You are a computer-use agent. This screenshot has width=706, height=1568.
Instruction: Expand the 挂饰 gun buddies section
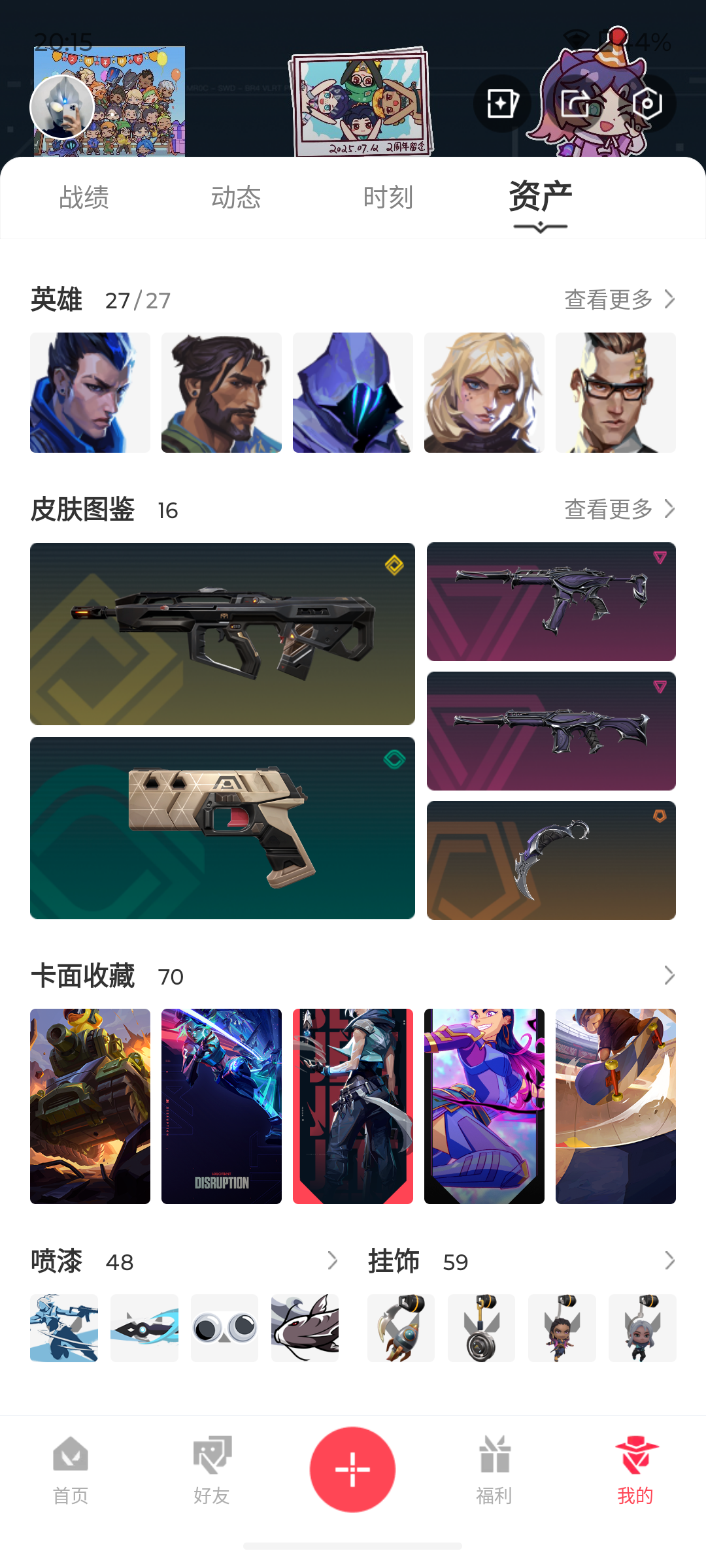tap(669, 1261)
